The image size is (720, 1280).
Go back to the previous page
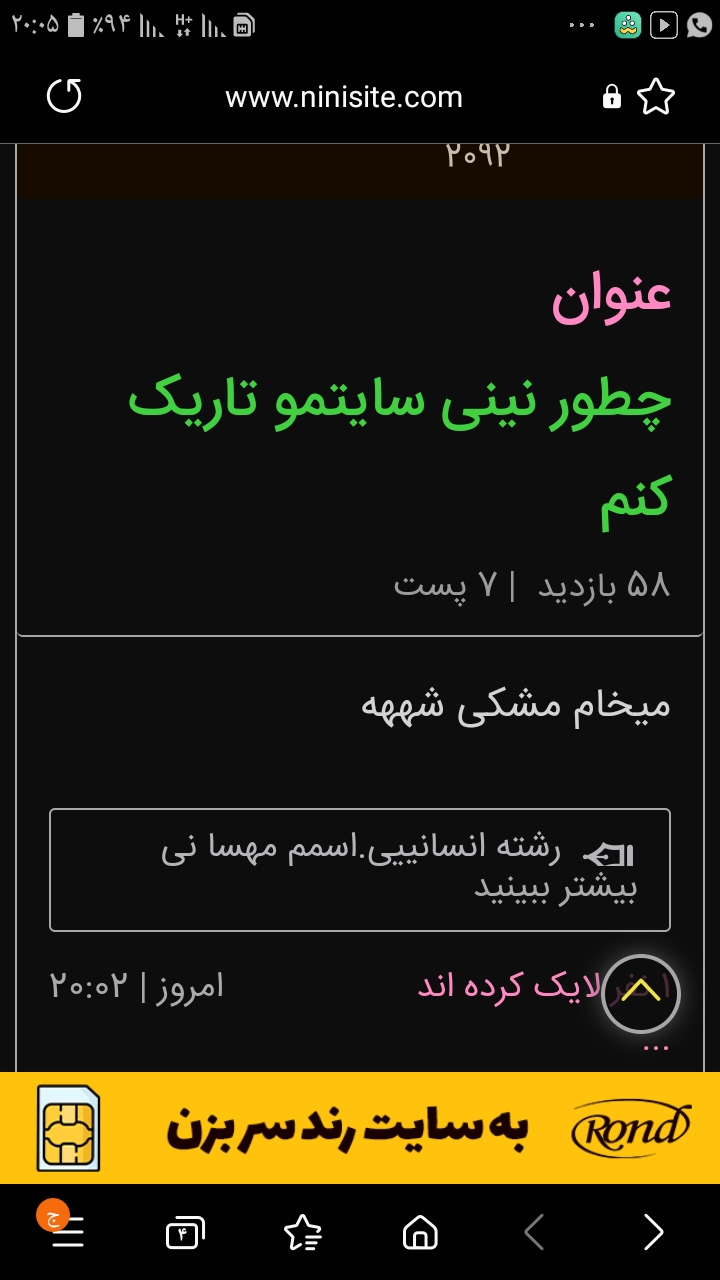[x=535, y=1232]
